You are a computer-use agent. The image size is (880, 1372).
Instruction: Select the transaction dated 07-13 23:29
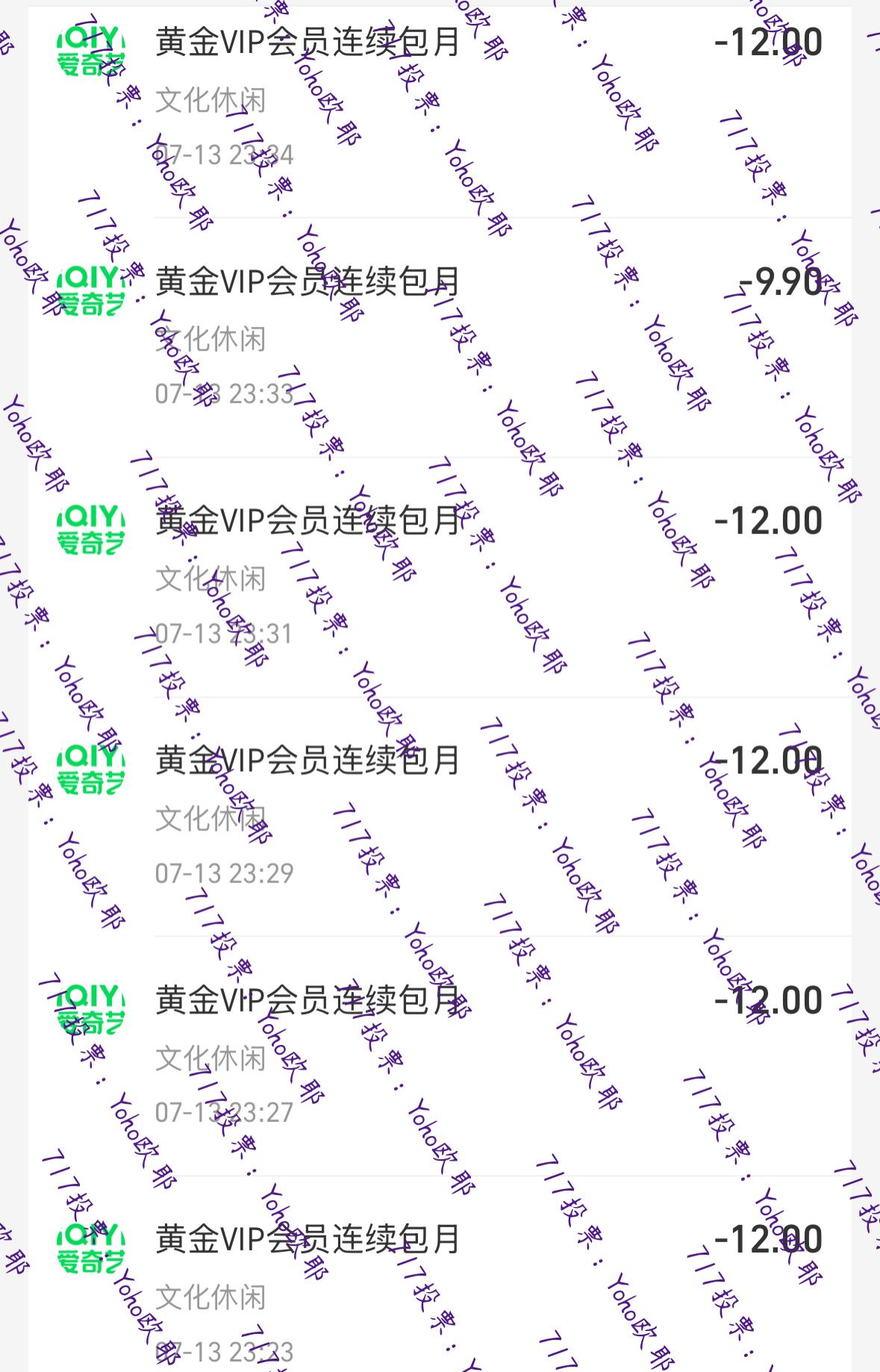pos(440,817)
